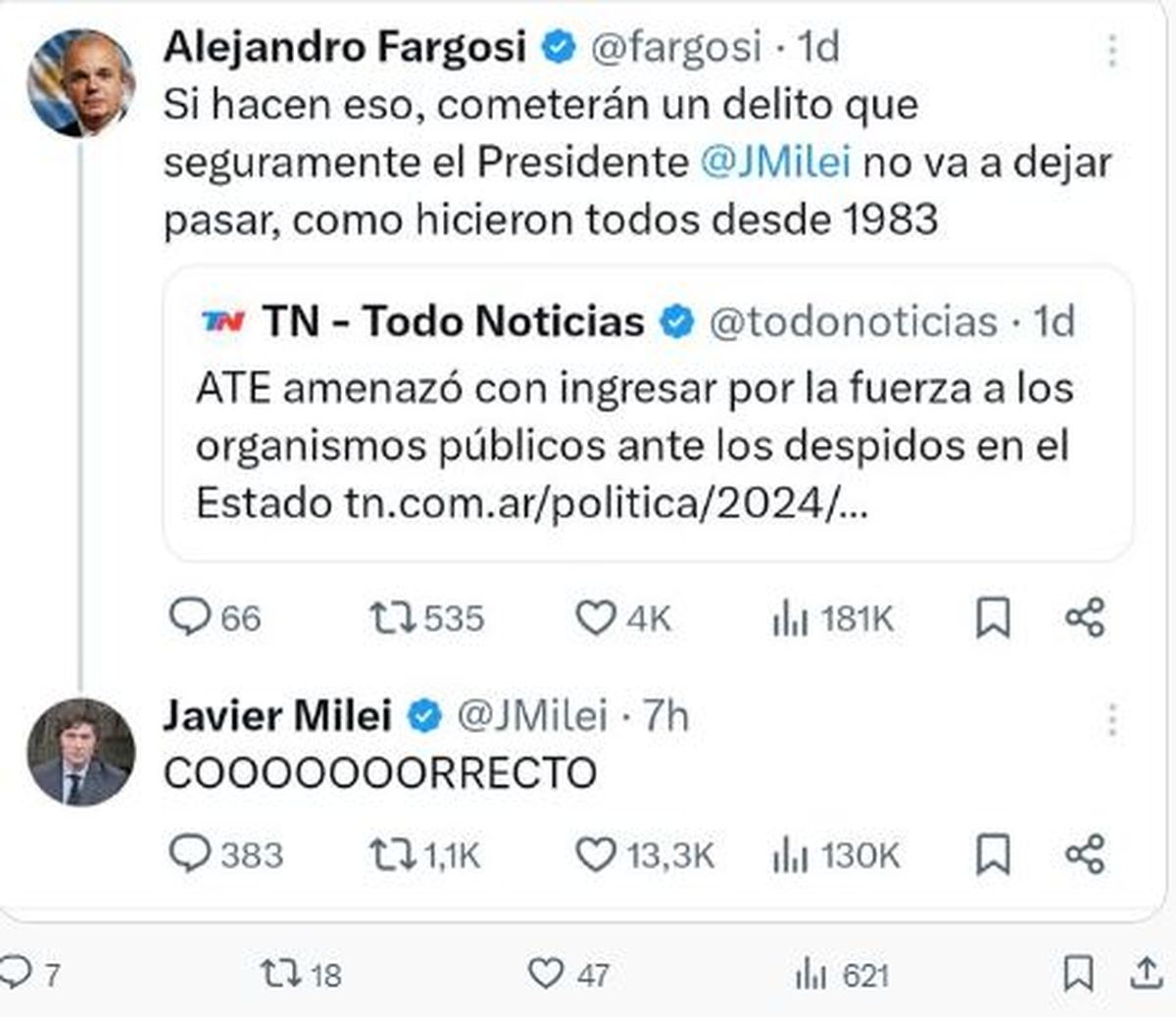This screenshot has height=1017, width=1176.
Task: Like the post with 47 likes
Action: coord(545,974)
